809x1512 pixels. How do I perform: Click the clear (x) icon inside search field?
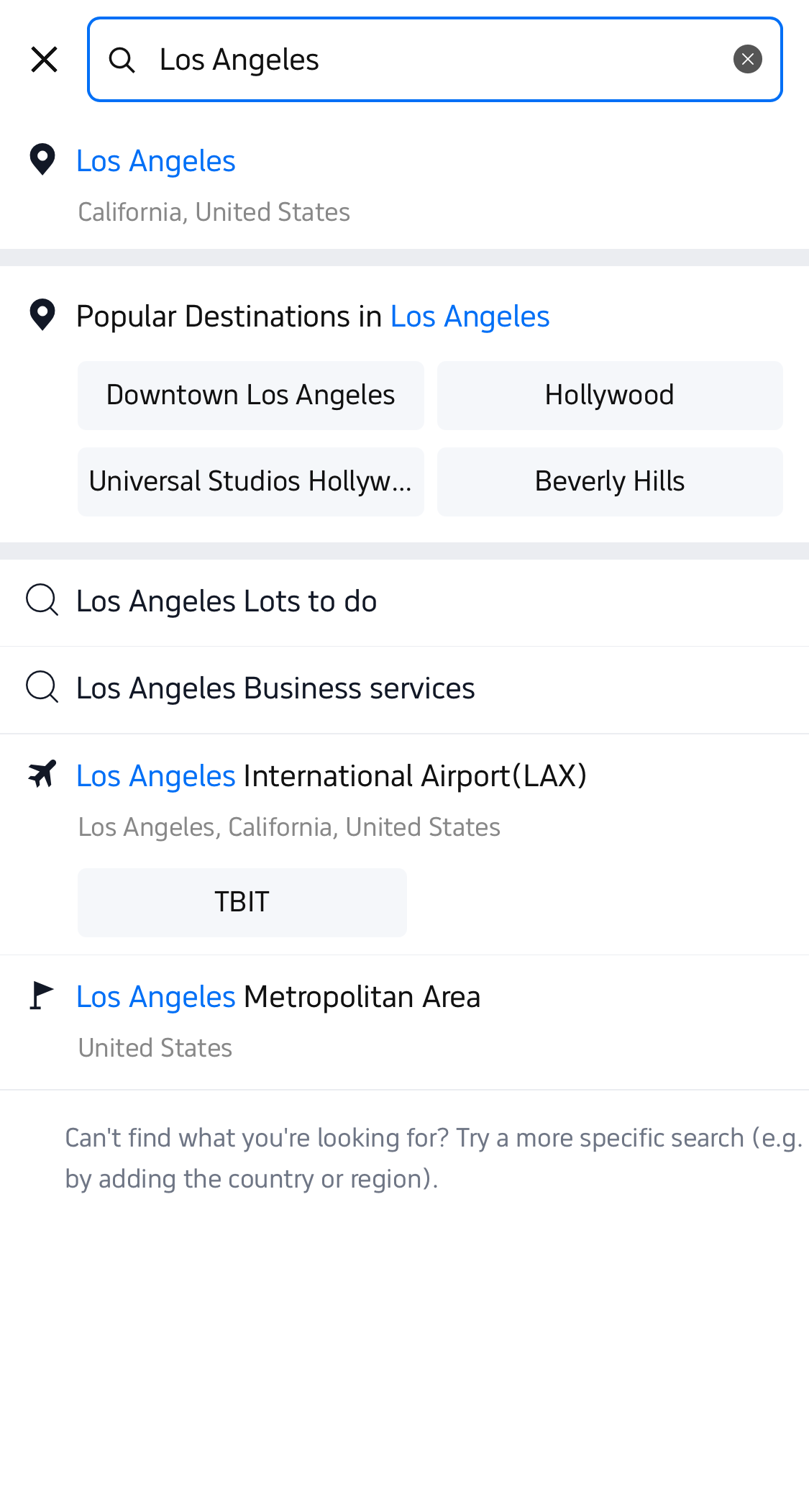[x=747, y=59]
